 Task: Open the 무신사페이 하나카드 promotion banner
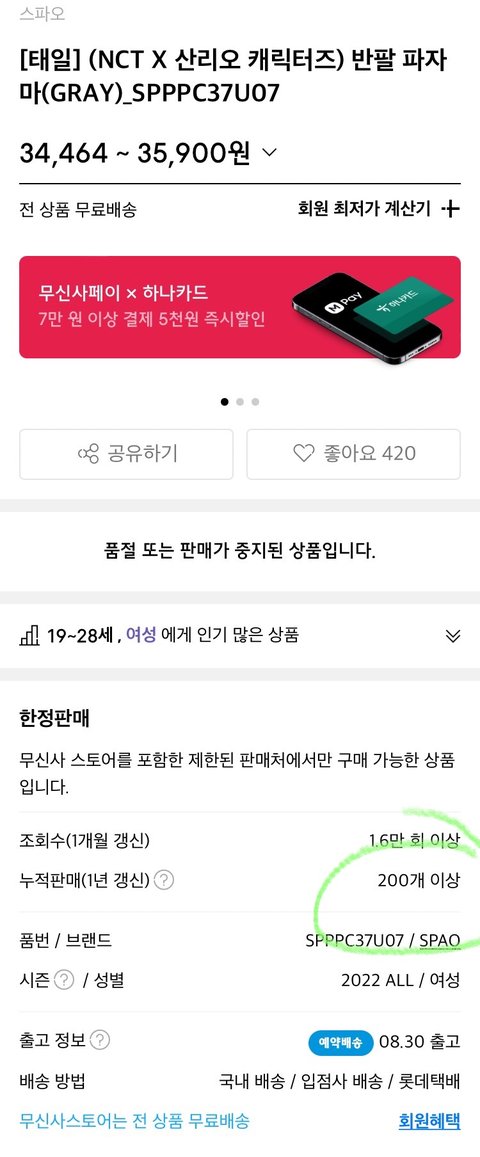point(240,307)
